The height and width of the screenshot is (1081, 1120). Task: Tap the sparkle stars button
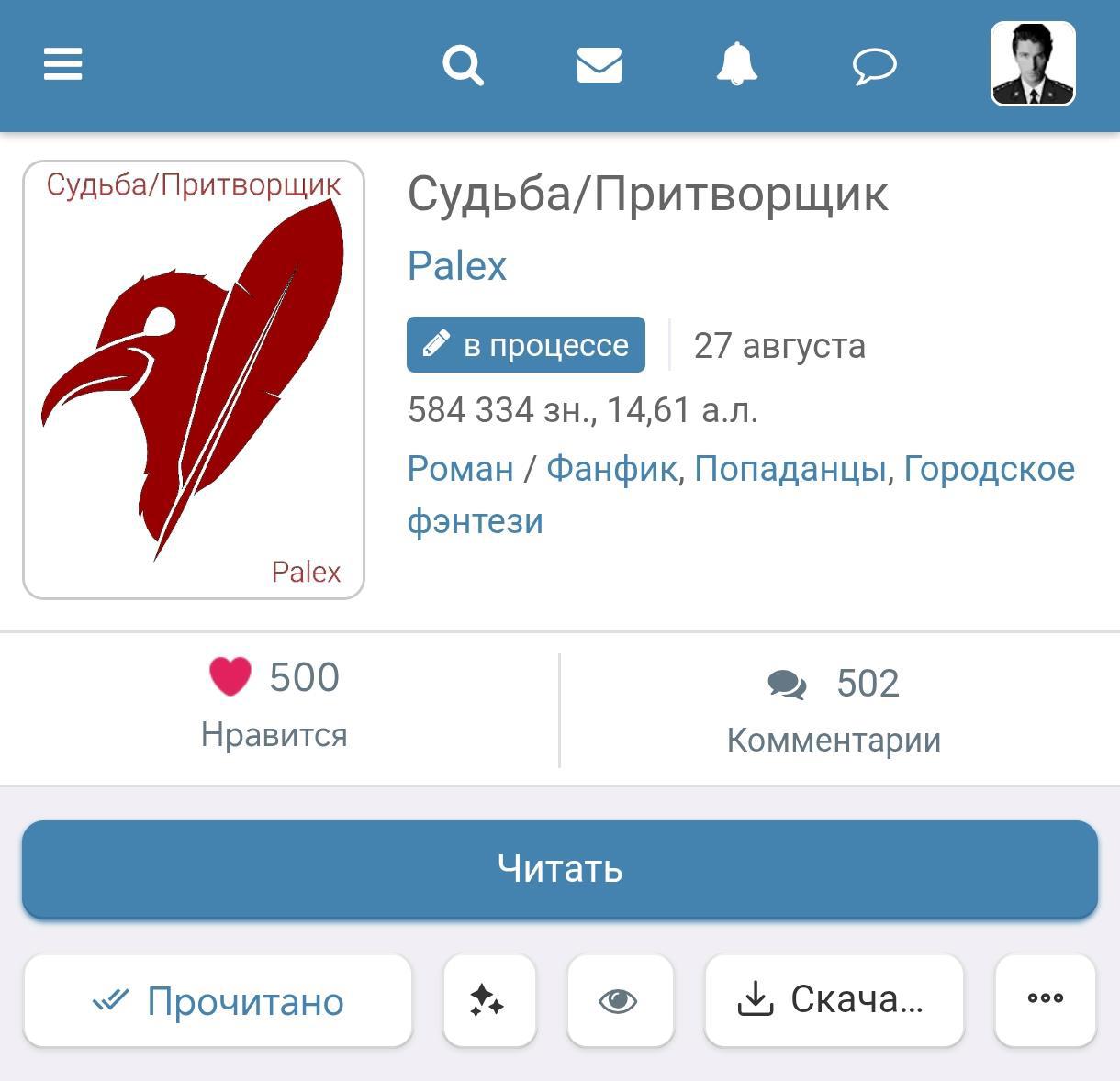[488, 1000]
